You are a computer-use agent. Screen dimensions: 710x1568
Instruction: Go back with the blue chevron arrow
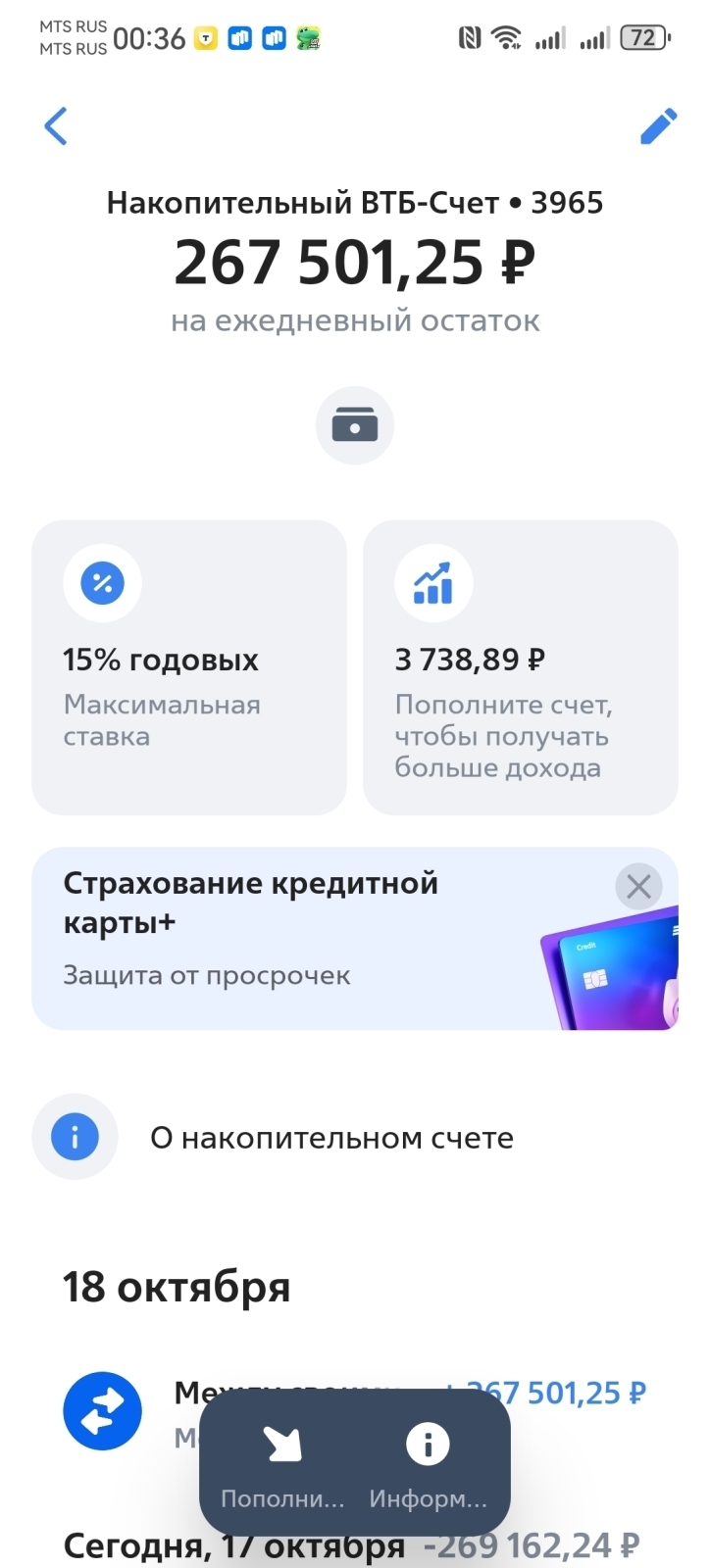[56, 125]
